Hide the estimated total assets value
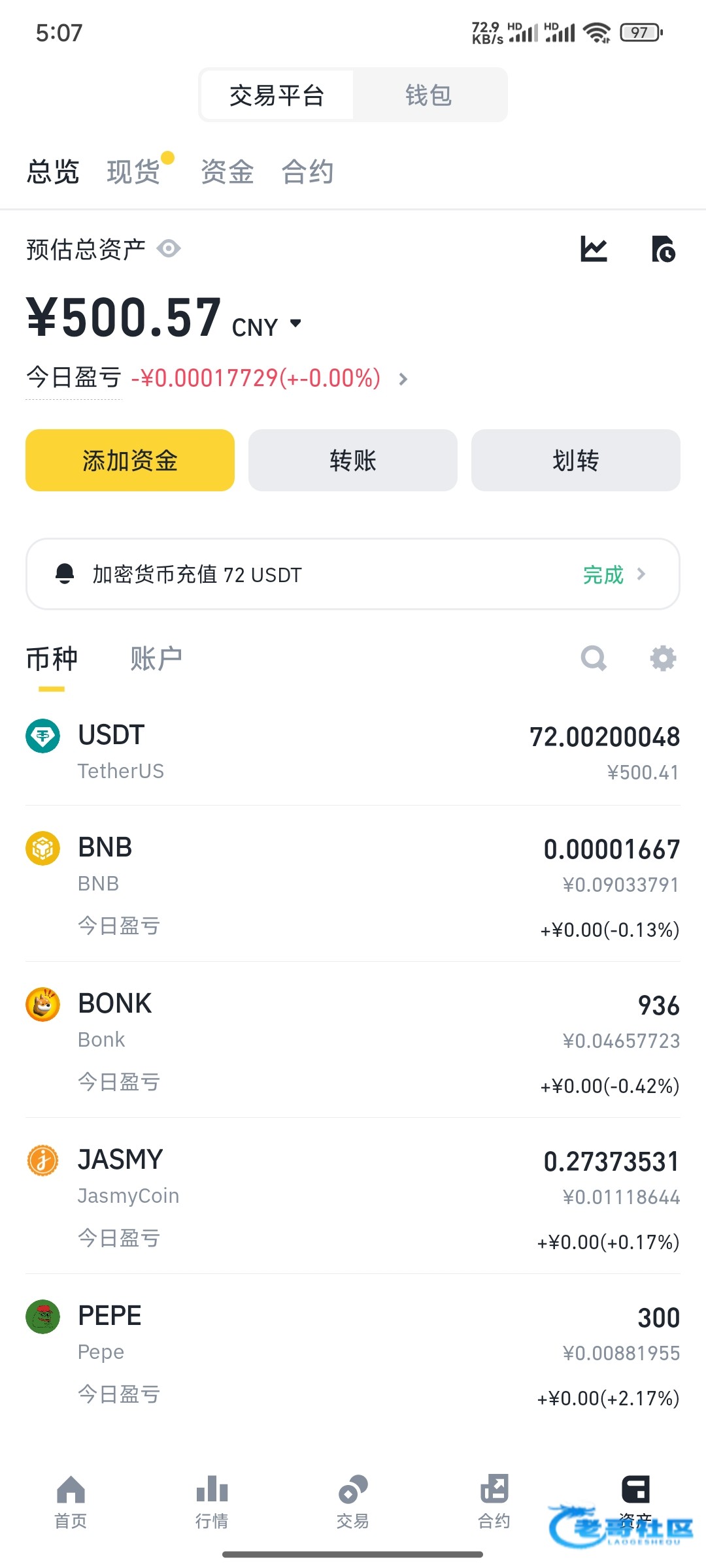The width and height of the screenshot is (706, 1568). 169,249
